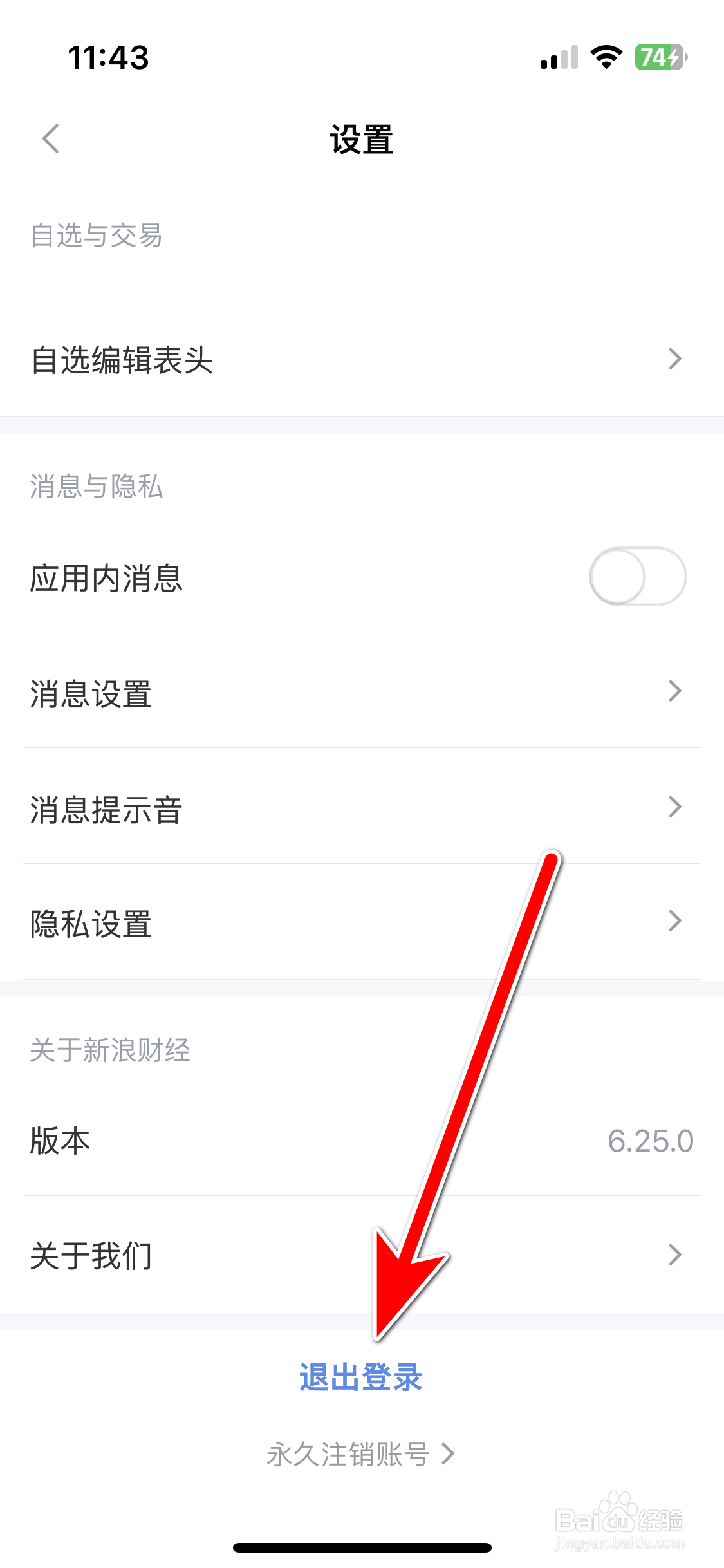
Task: Tap the chevron next to 自选编辑表头
Action: [673, 359]
